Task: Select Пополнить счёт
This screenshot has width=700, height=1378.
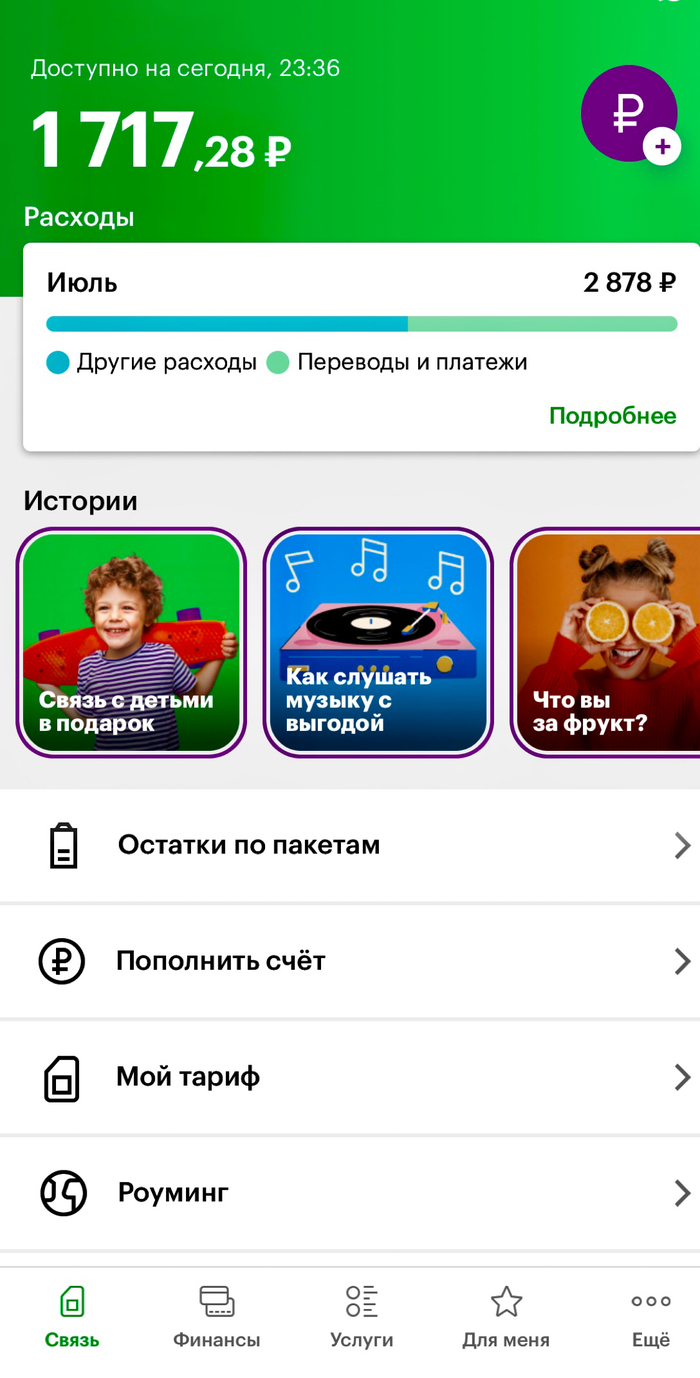Action: coord(350,962)
